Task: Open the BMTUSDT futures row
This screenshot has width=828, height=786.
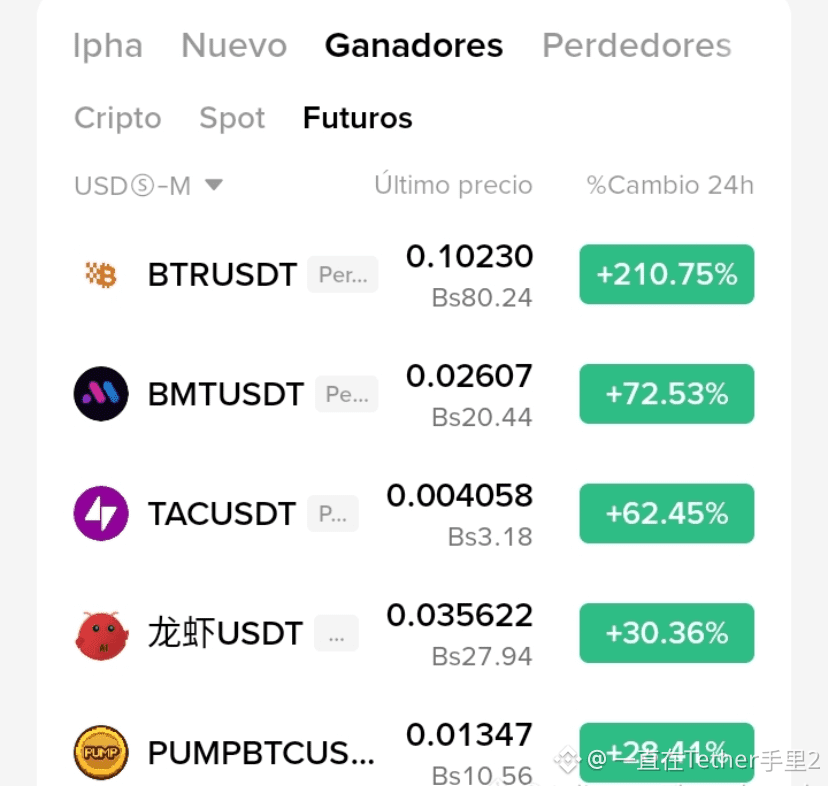Action: [414, 394]
